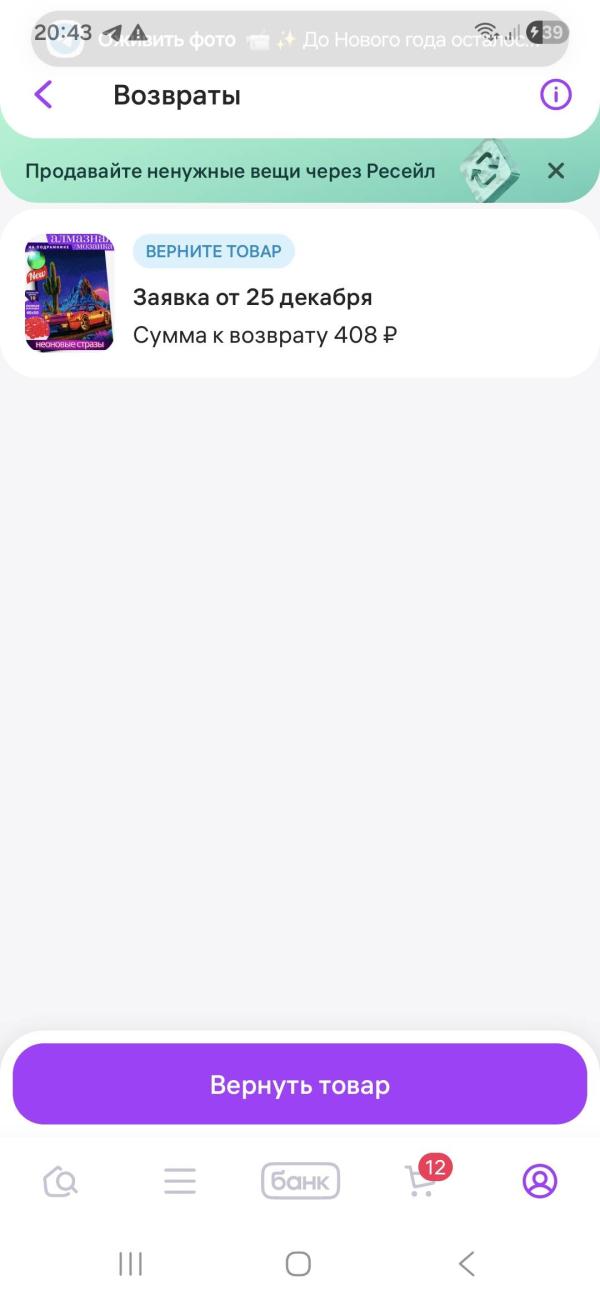
Task: Open the Ресейл banner for selling unneeded items
Action: 230,171
